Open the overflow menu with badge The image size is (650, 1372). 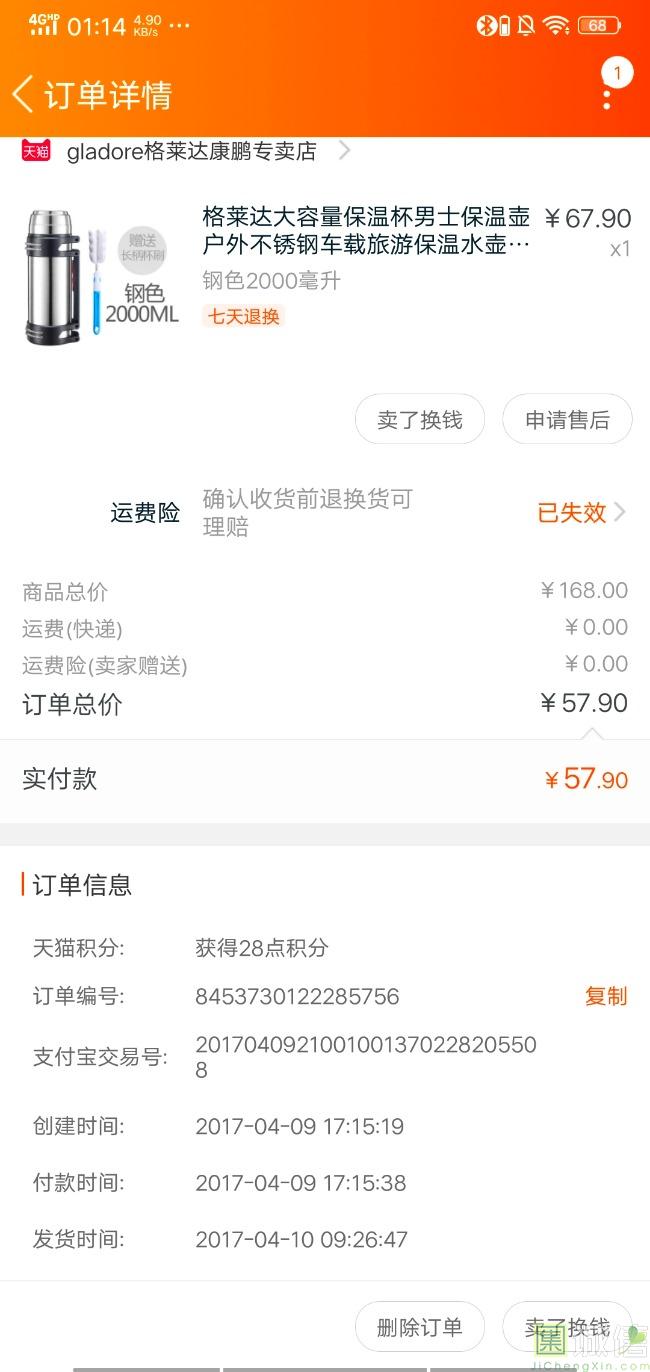point(608,93)
